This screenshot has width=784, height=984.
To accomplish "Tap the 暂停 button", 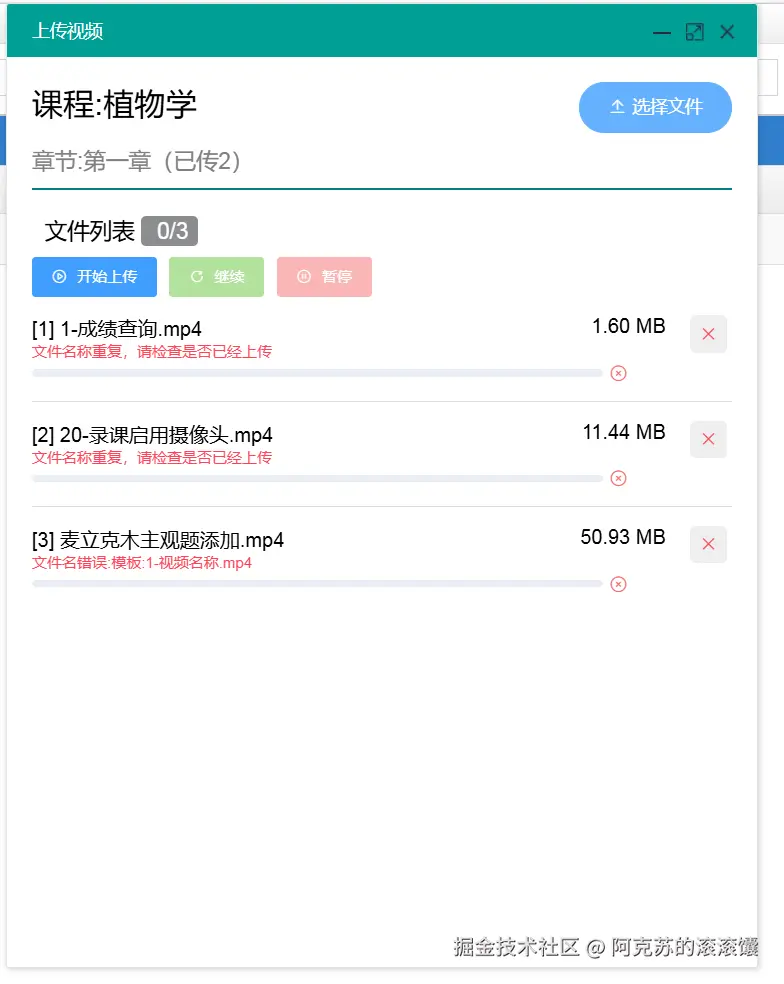I will [x=324, y=277].
